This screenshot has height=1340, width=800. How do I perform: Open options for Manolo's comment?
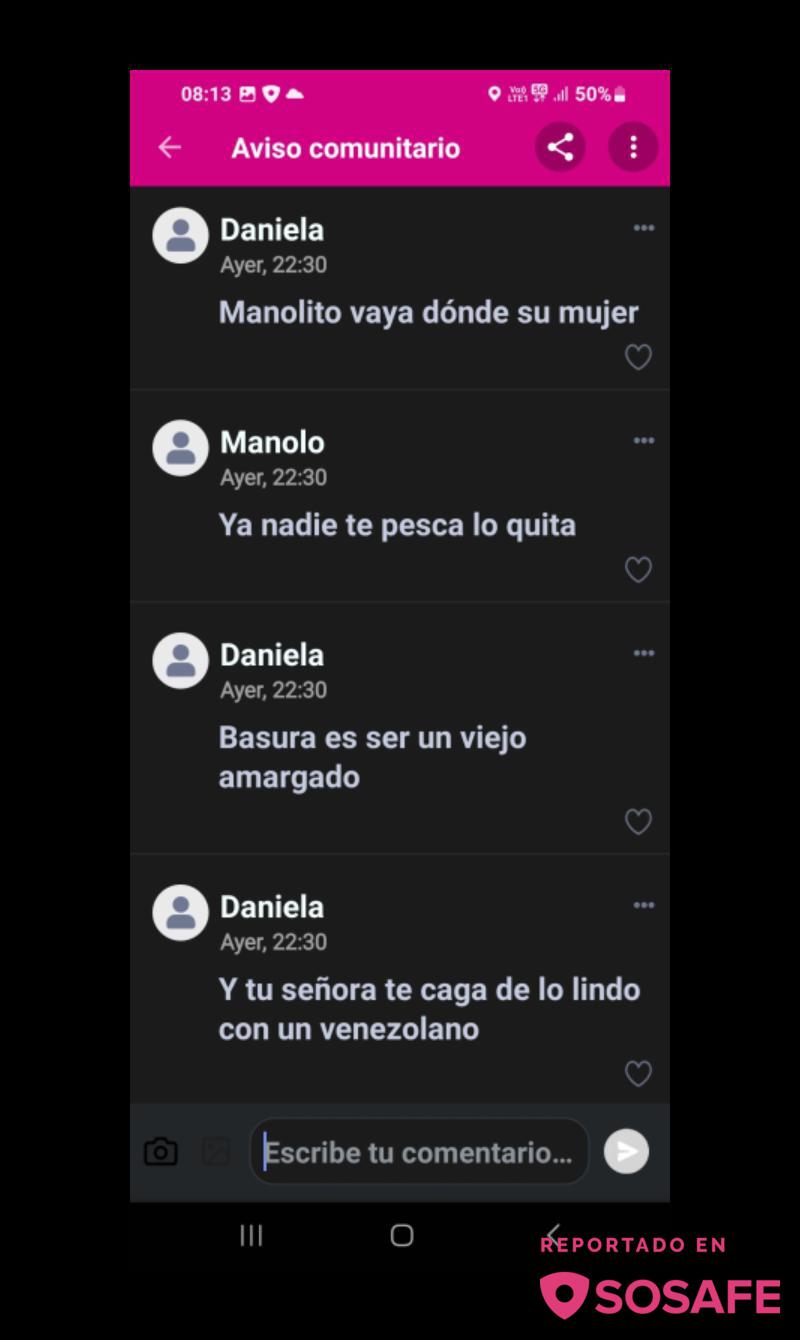click(644, 440)
